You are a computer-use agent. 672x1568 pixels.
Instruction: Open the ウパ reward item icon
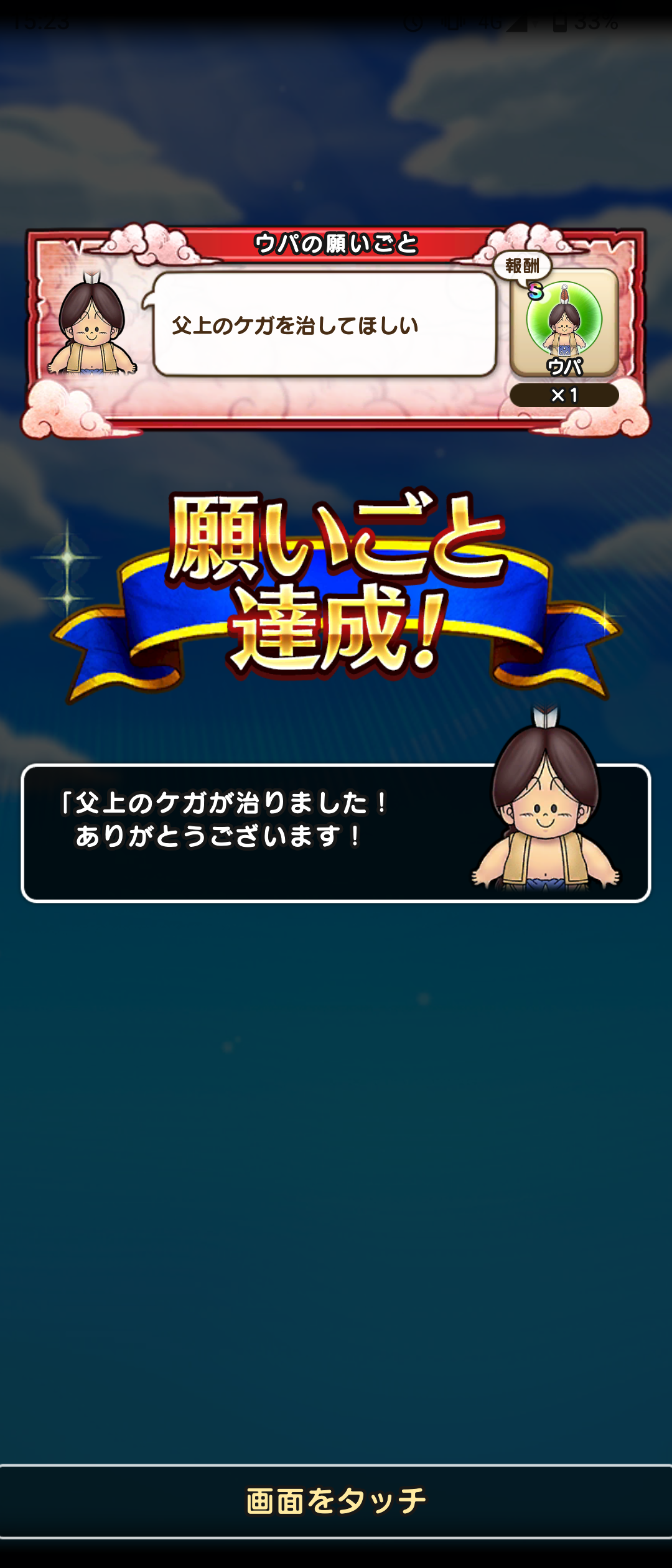pos(564,324)
